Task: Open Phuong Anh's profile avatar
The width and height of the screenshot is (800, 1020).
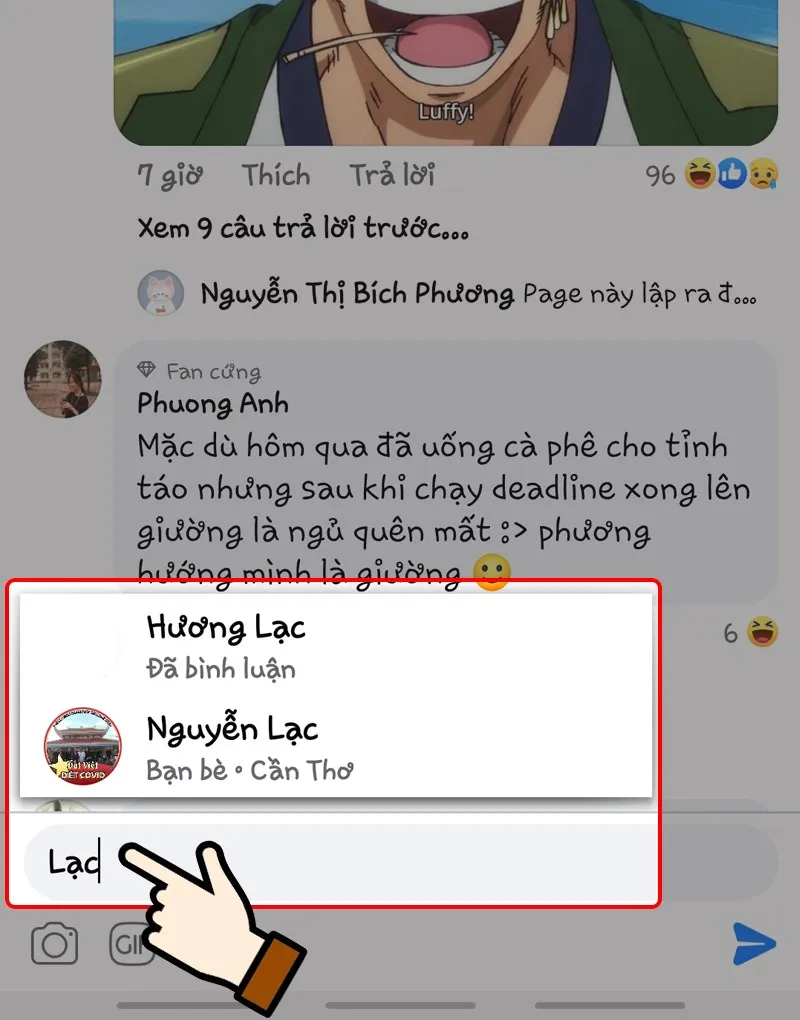Action: coord(62,380)
